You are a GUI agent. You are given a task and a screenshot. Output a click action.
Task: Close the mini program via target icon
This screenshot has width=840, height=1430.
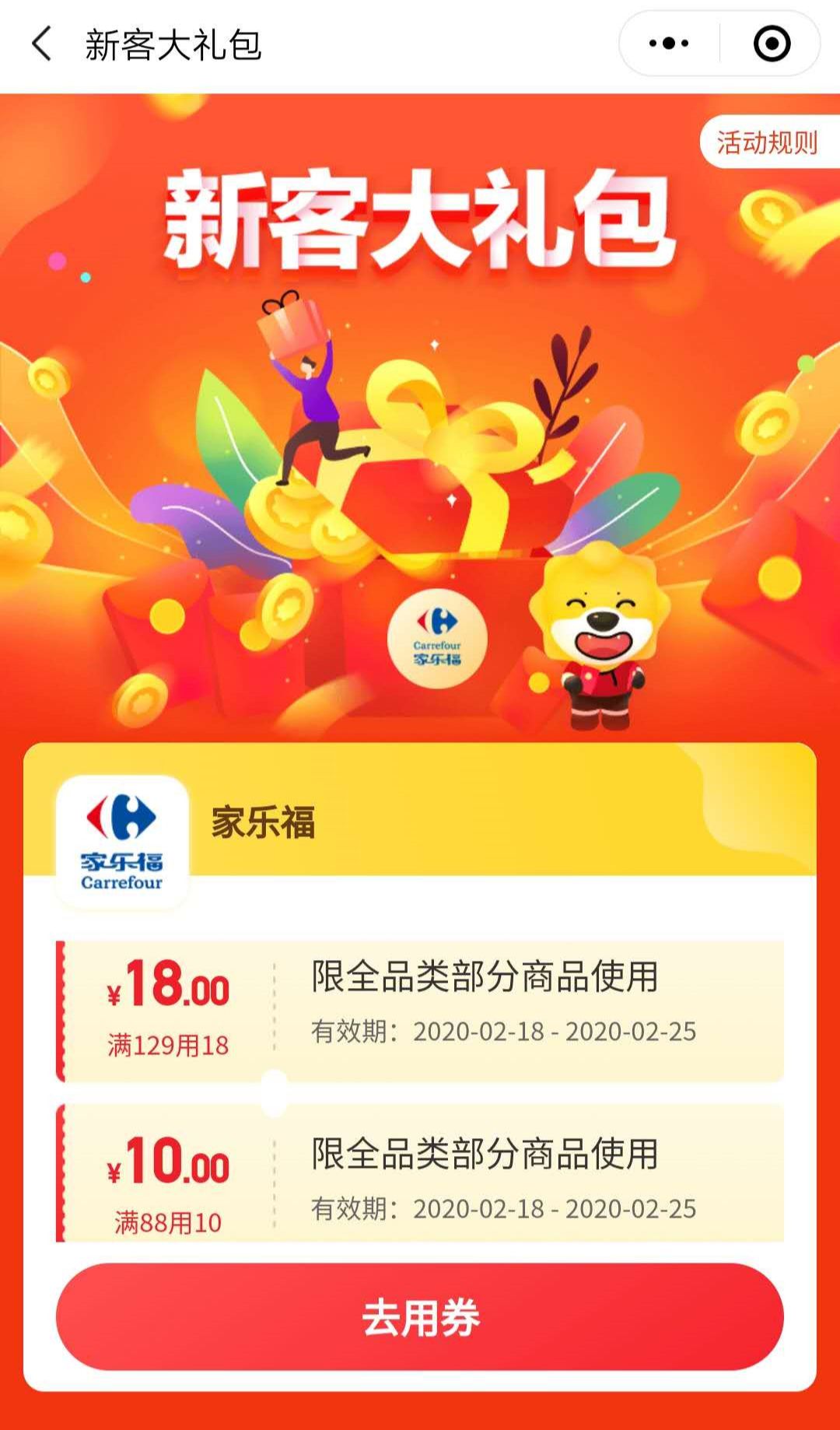[x=772, y=44]
